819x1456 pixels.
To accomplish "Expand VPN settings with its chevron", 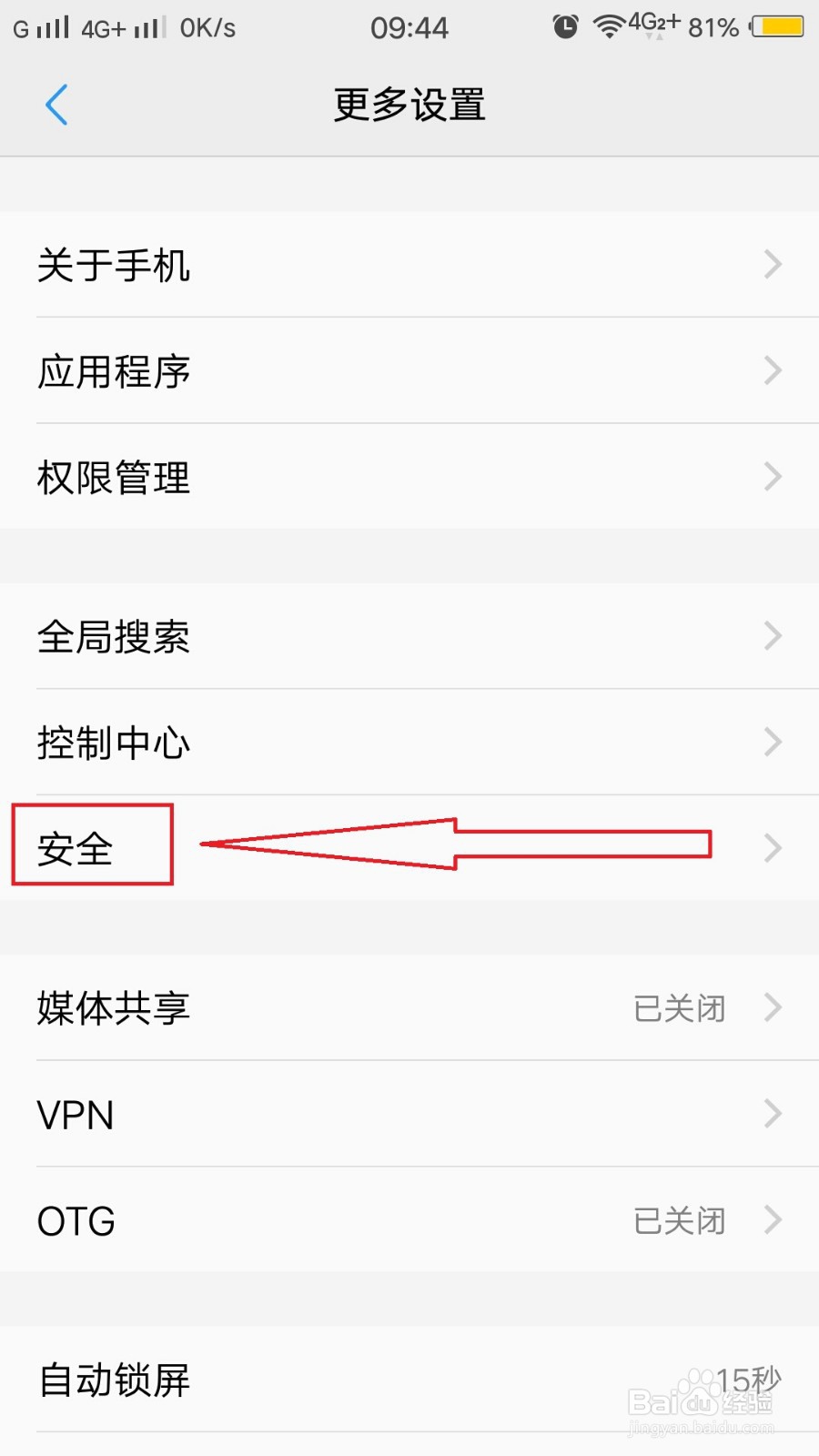I will pyautogui.click(x=773, y=1114).
